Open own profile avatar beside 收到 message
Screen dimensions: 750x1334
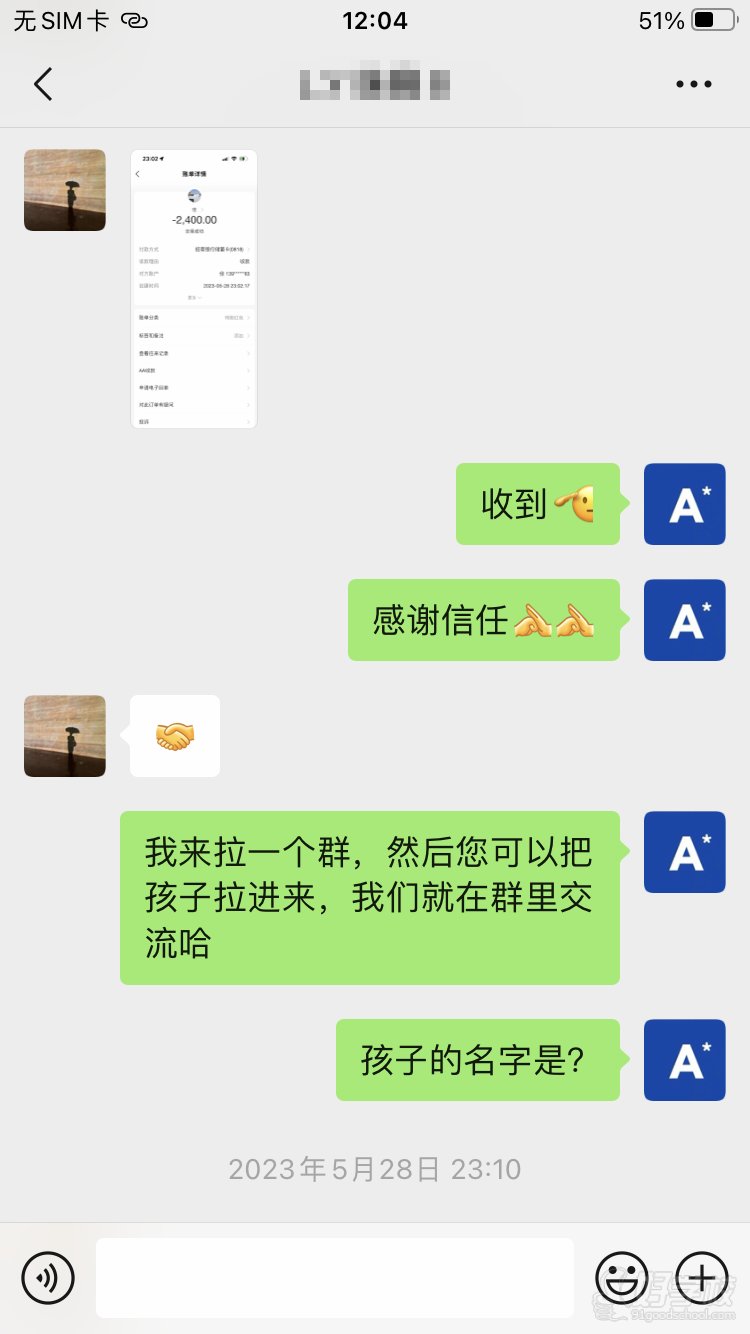click(684, 504)
